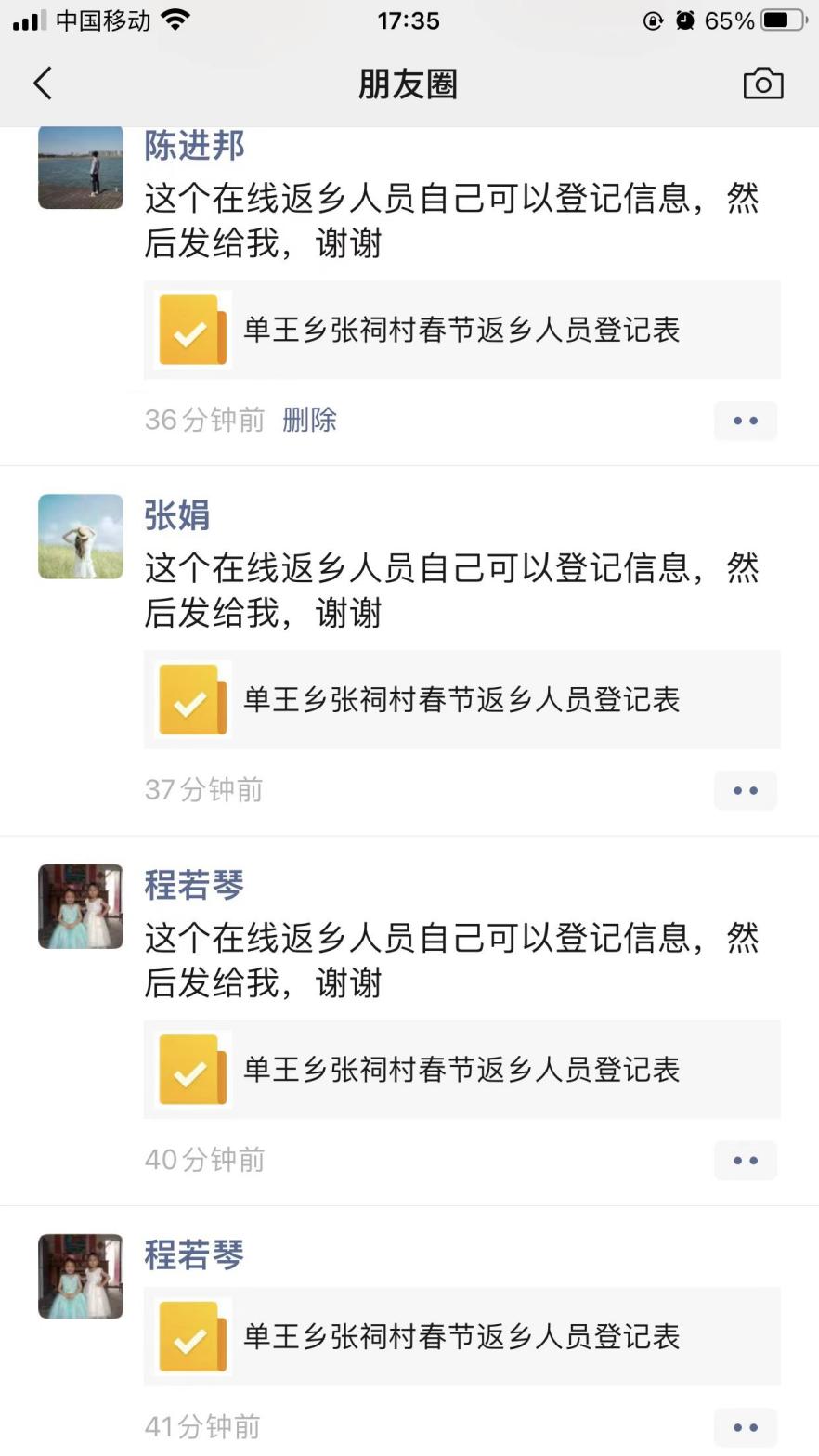View 陈进邦's profile picture

81,167
